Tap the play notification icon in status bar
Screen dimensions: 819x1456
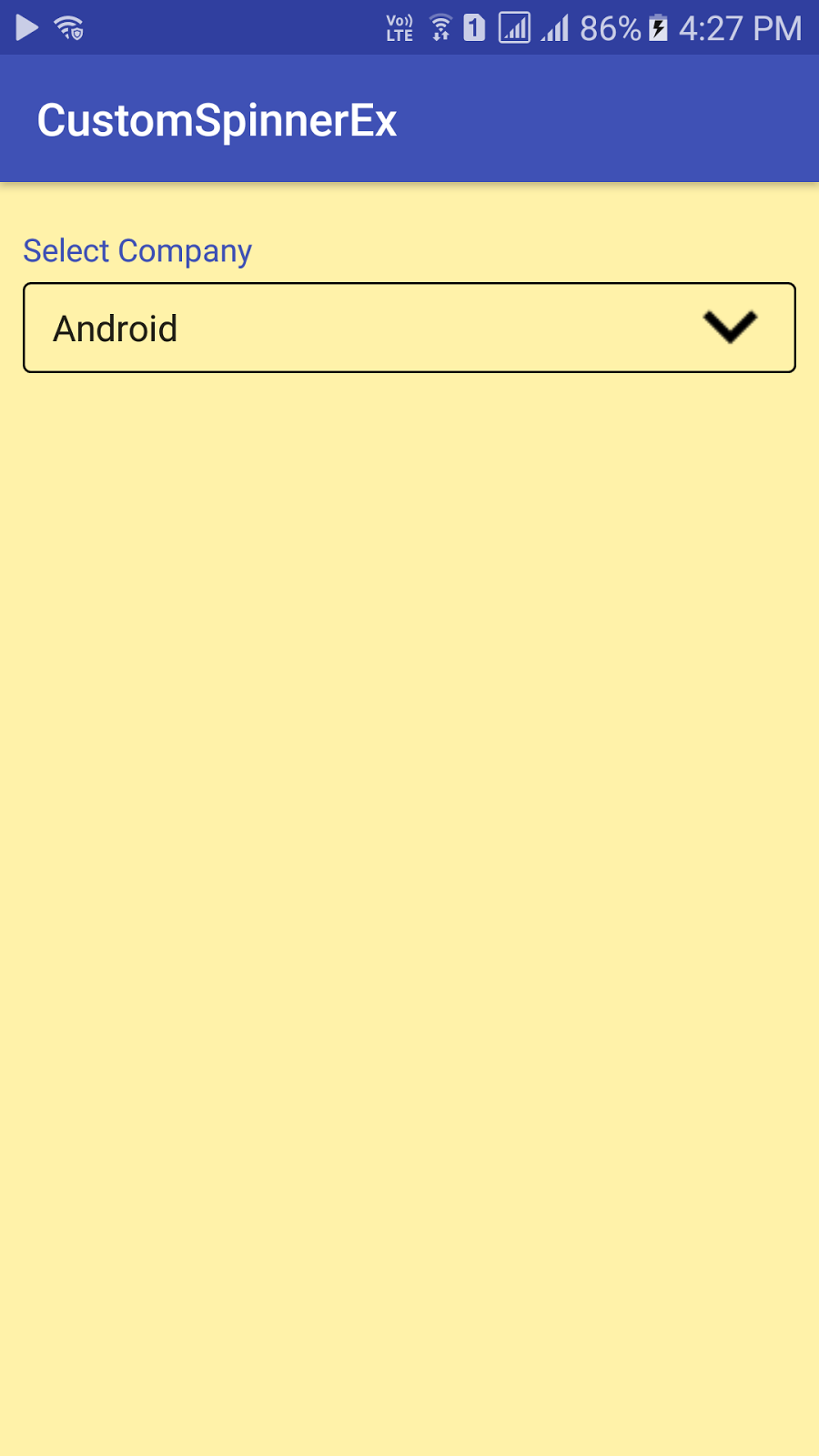point(25,27)
